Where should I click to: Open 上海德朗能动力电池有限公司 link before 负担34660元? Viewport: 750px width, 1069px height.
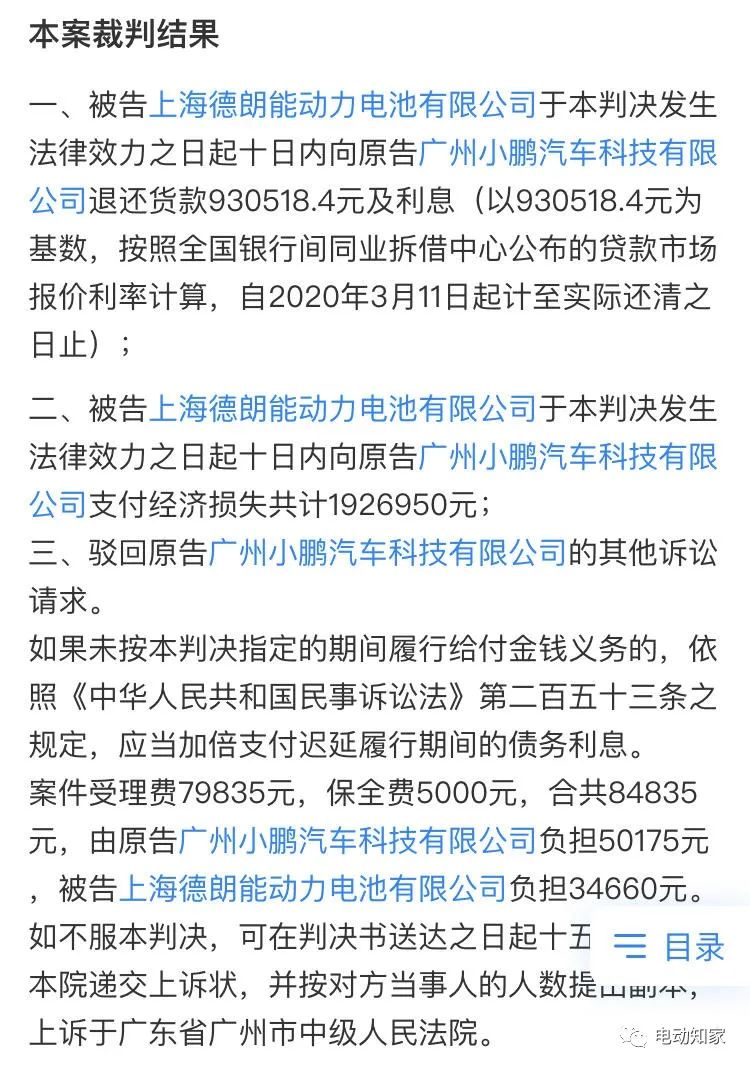click(312, 887)
